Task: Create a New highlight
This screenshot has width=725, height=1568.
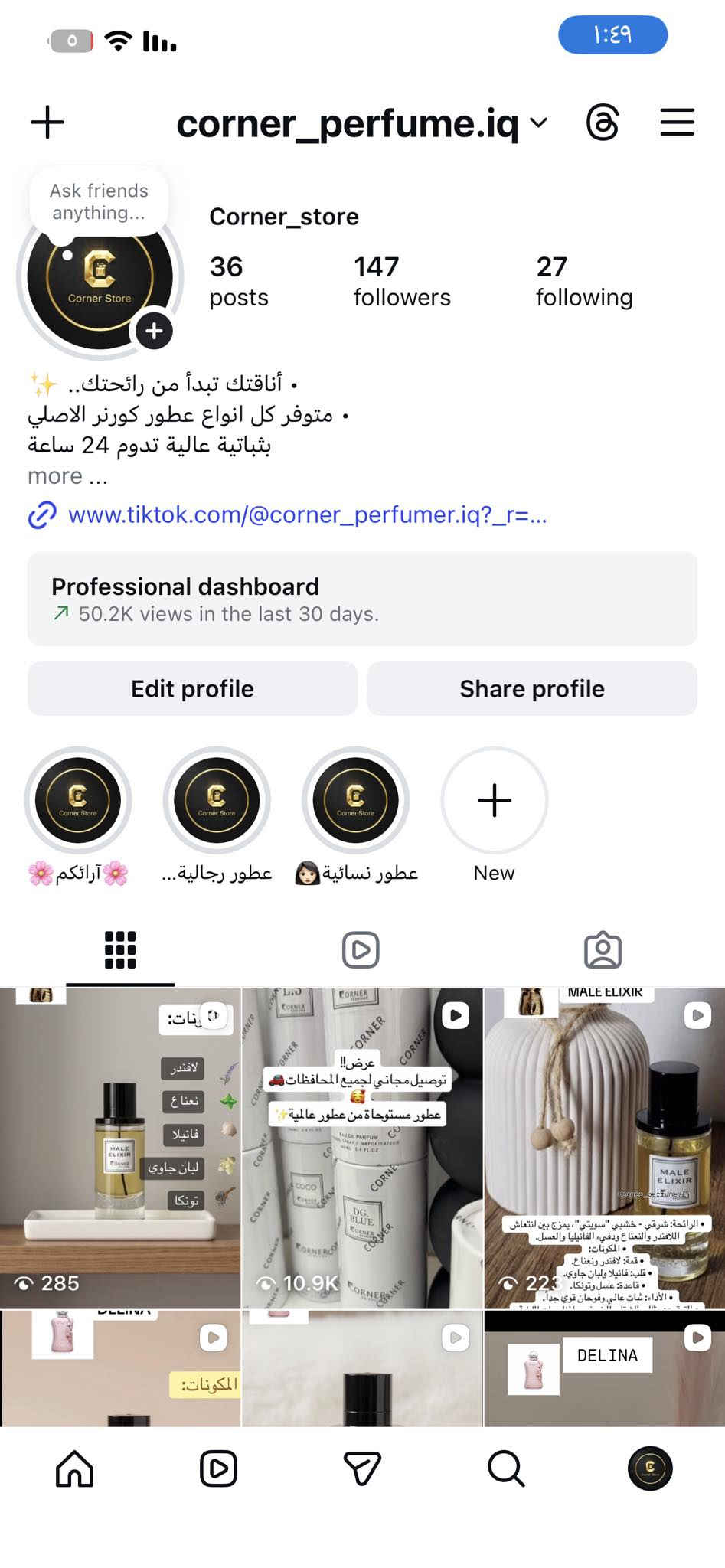Action: click(494, 801)
